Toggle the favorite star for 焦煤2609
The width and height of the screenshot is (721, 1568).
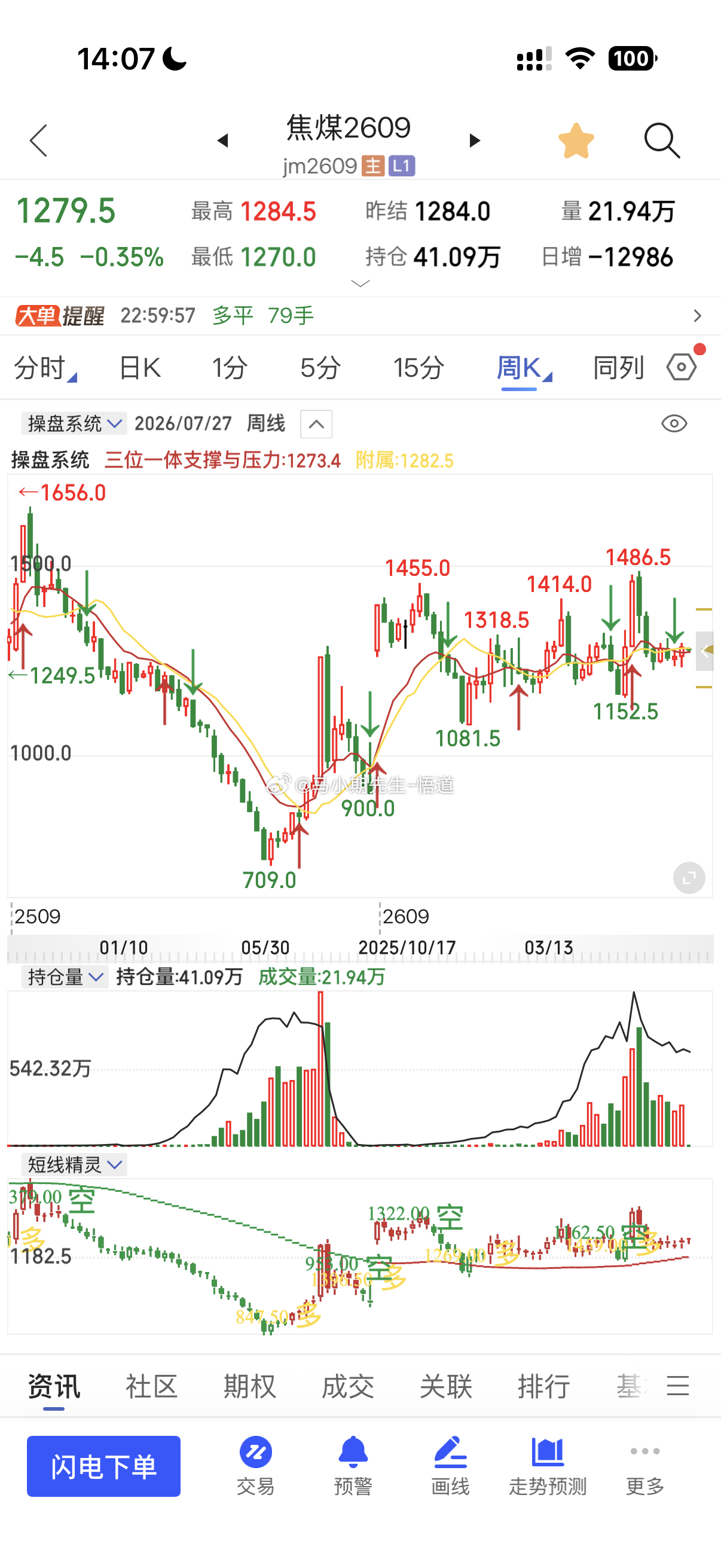(x=576, y=141)
